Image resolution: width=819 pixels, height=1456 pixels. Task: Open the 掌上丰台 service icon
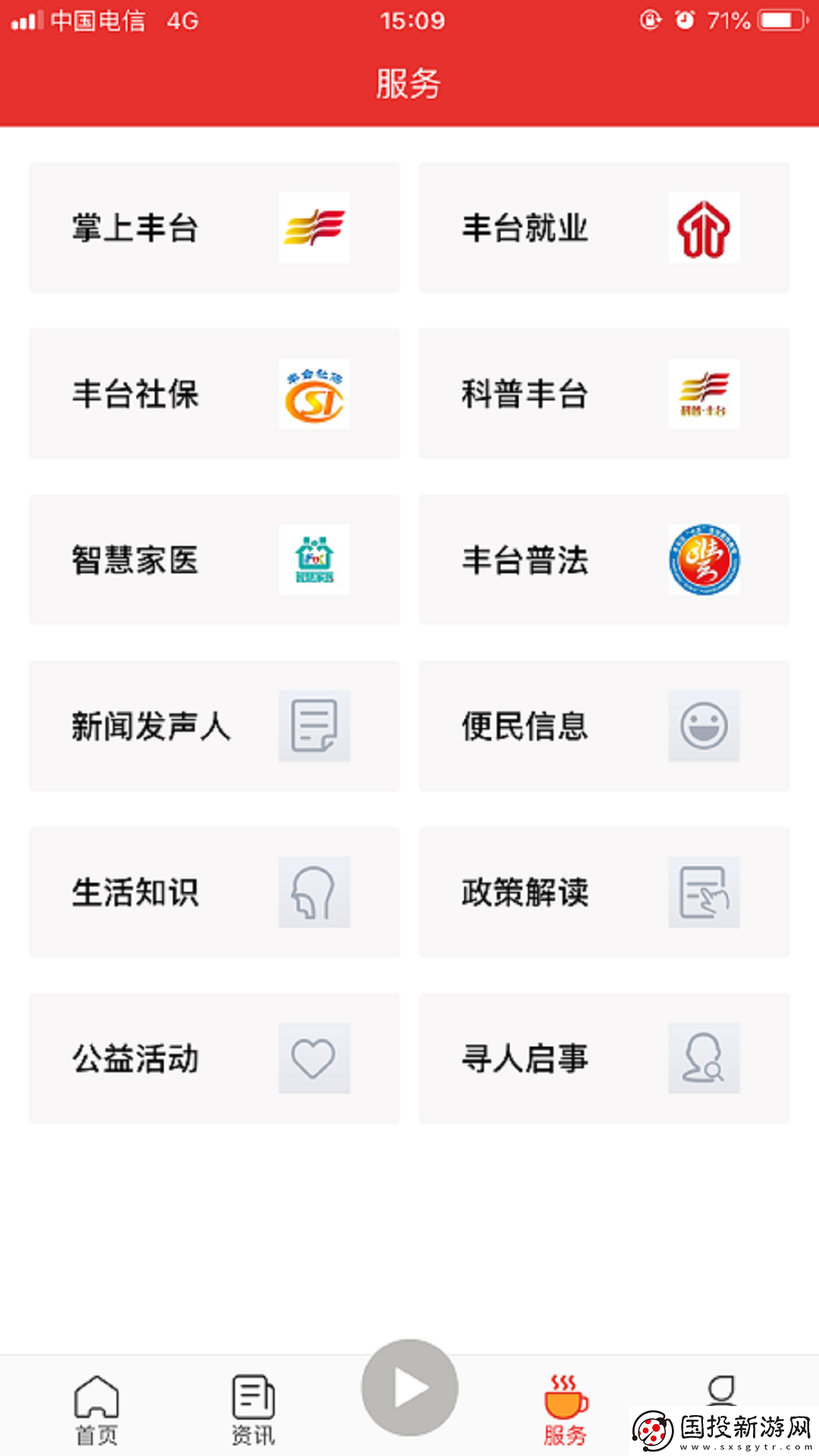tap(313, 227)
